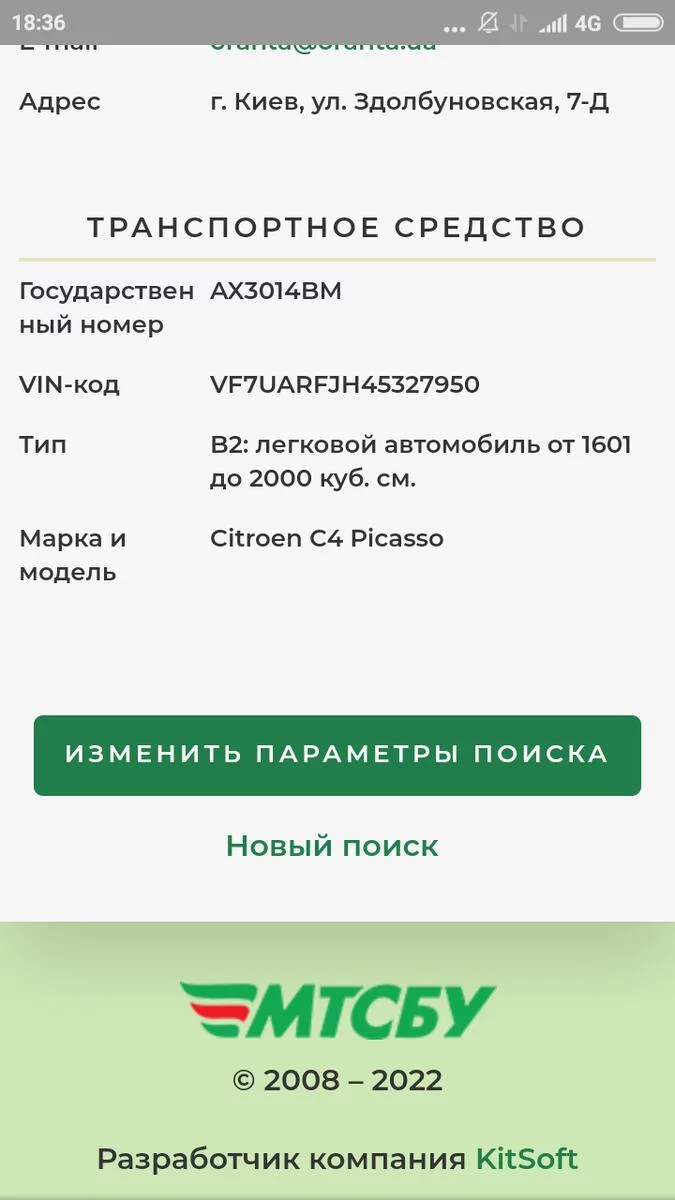Open the partially hidden e-mail address link

pos(323,48)
